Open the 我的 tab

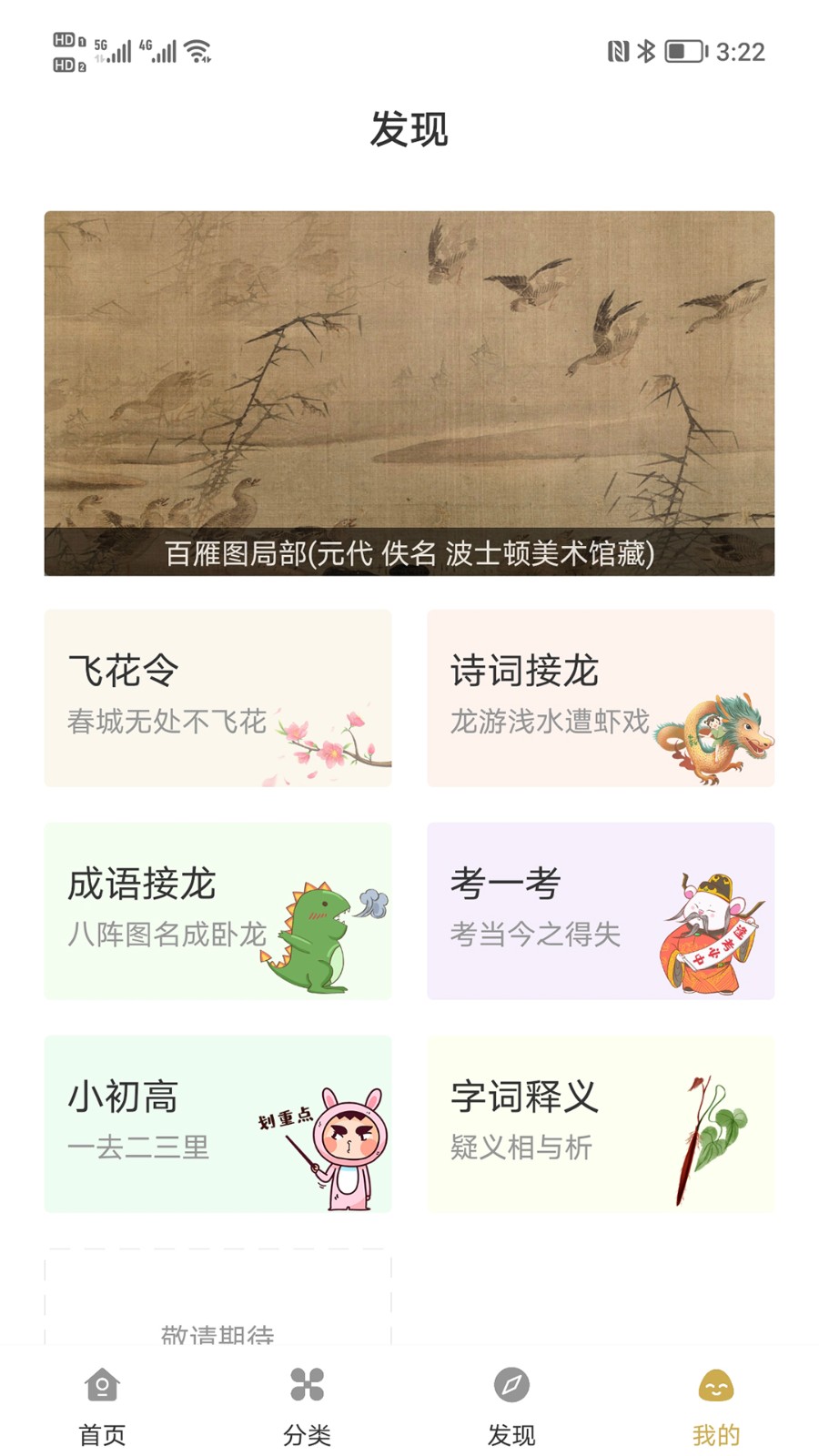click(x=716, y=1405)
